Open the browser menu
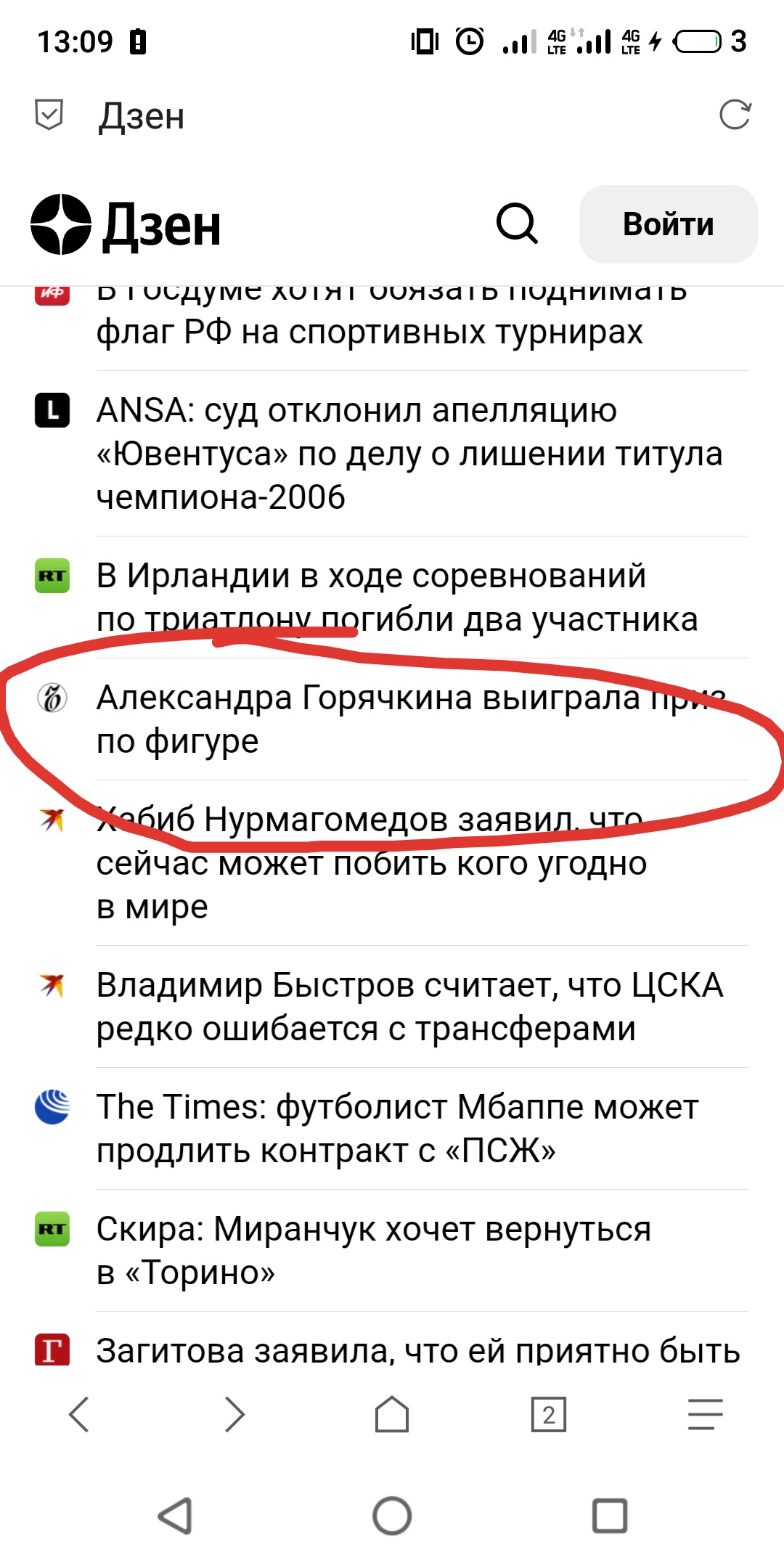This screenshot has width=784, height=1568. pyautogui.click(x=705, y=1414)
